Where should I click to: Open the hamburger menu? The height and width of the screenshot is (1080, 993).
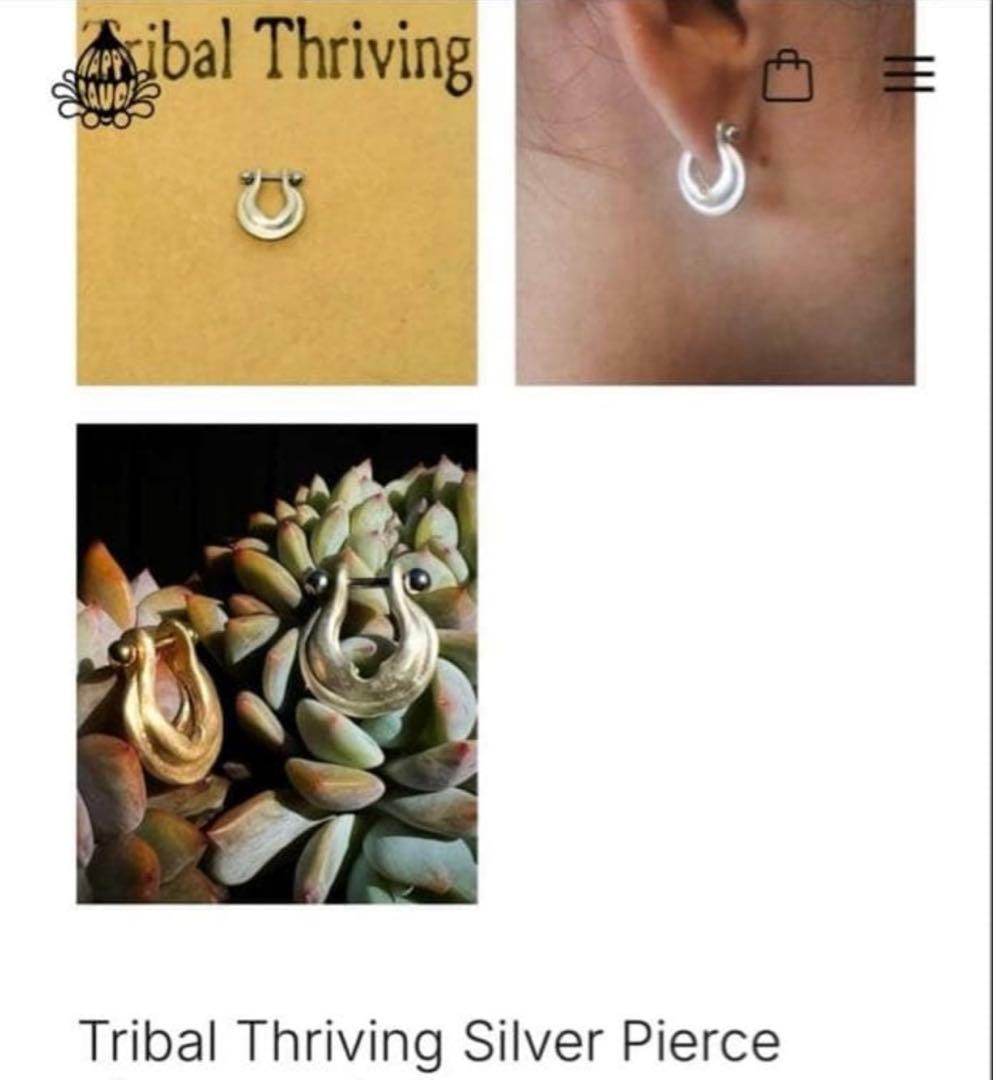909,75
